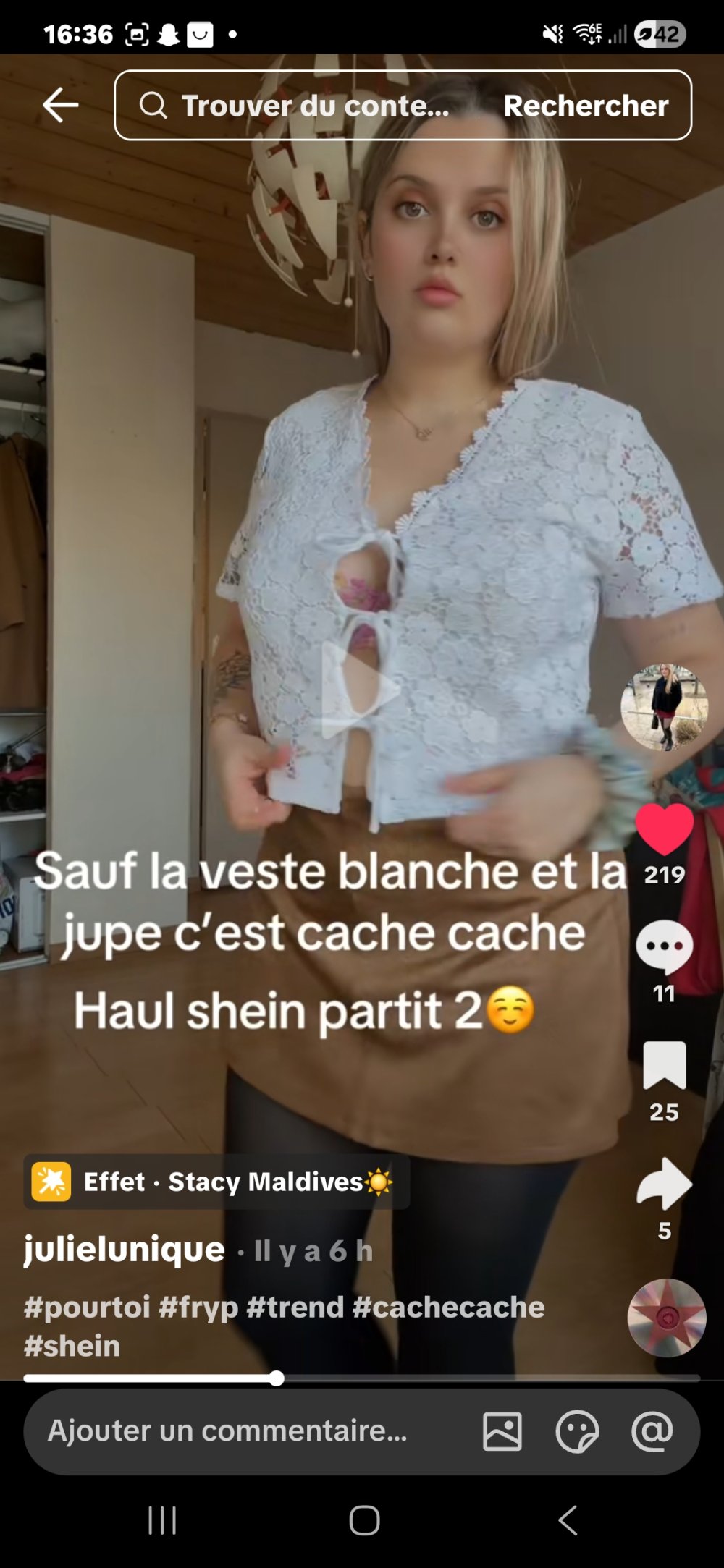Screen dimensions: 724x1568
Task: Attach an image to the comment
Action: pyautogui.click(x=502, y=1431)
